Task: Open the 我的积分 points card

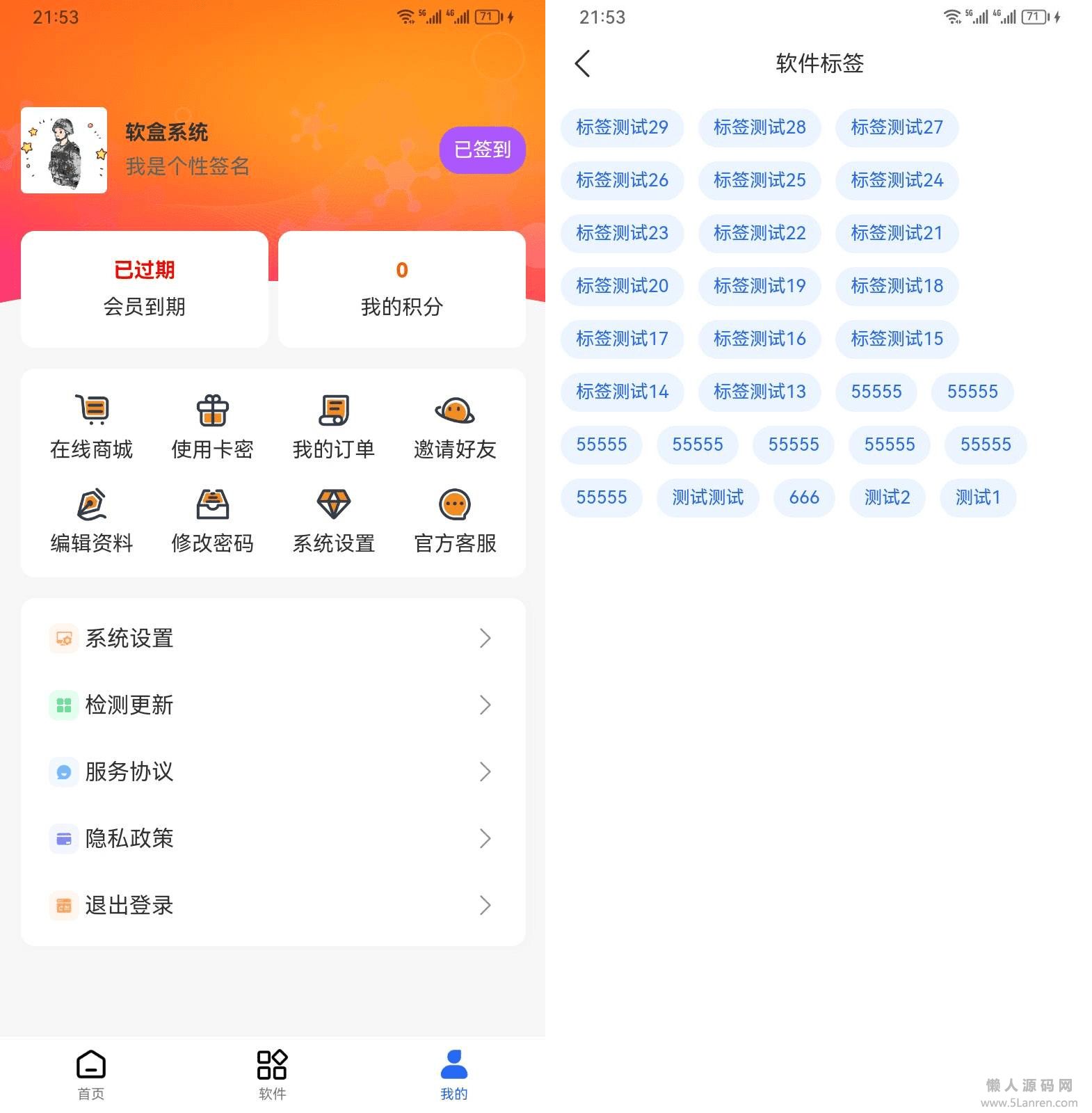Action: (401, 289)
